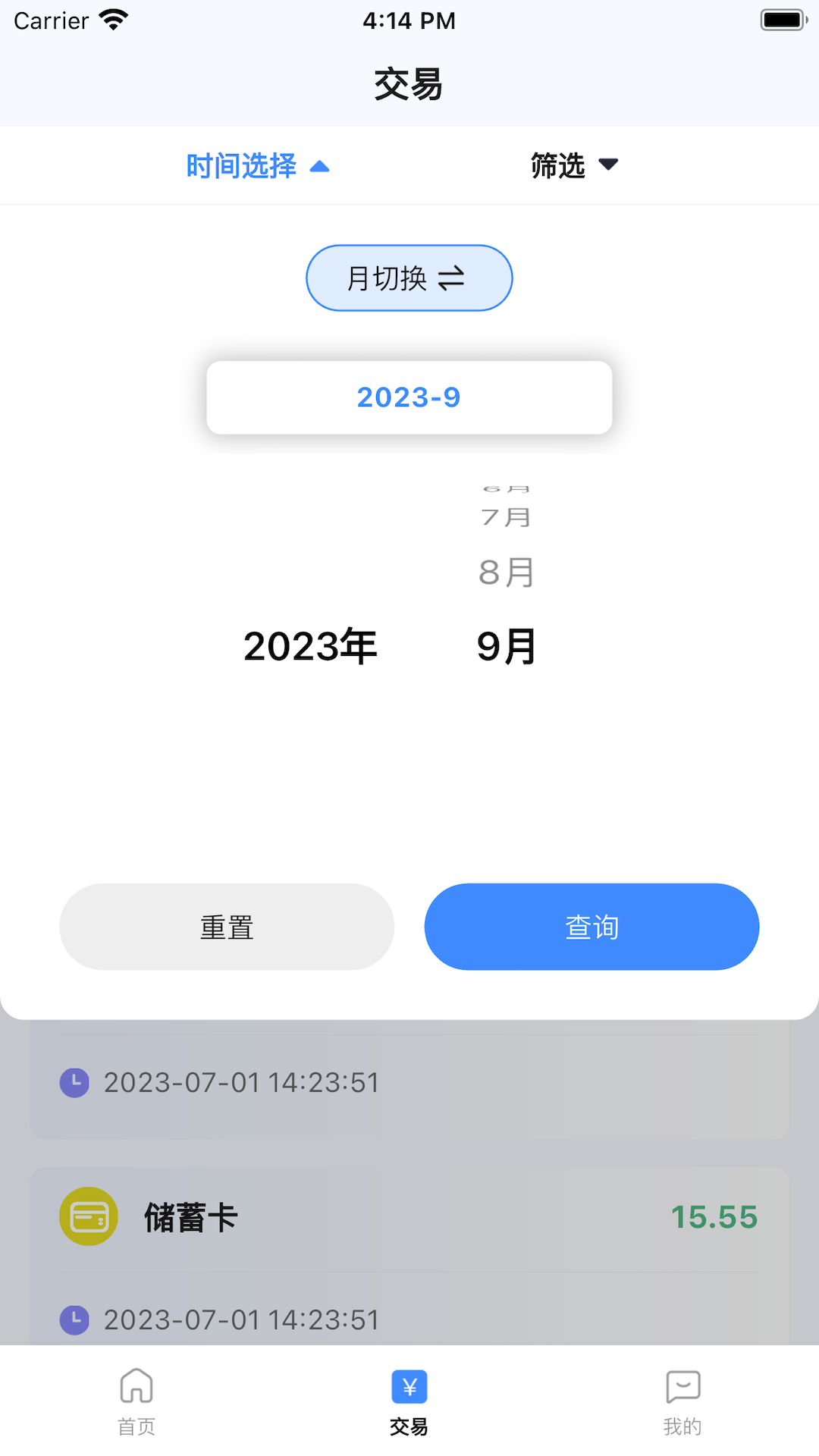Tap the clock icon on the bottom transaction entry
The width and height of the screenshot is (819, 1456).
pos(74,1320)
